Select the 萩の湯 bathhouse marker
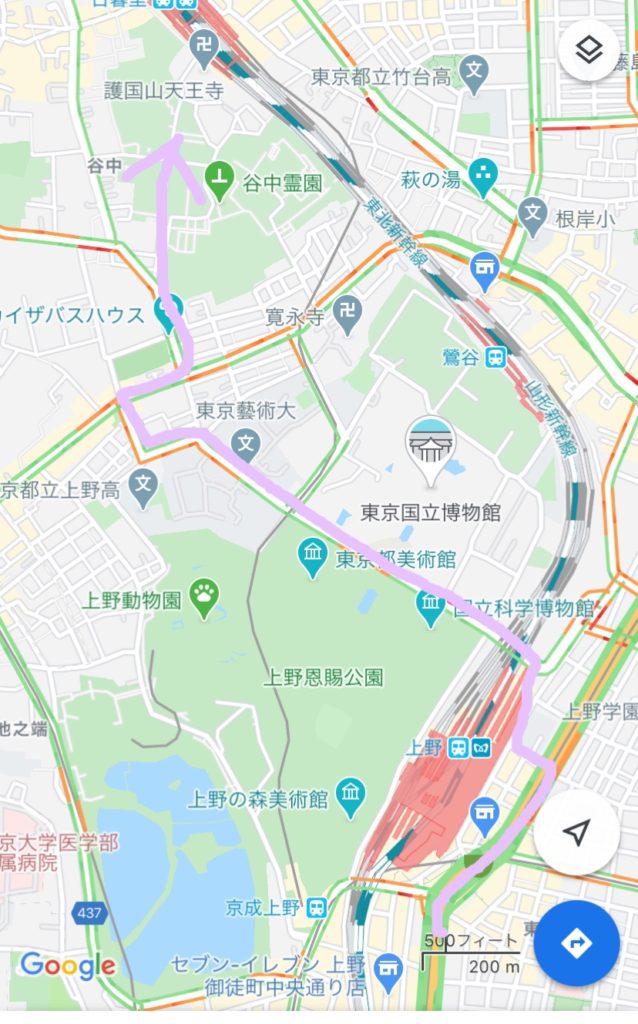This screenshot has height=1024, width=638. click(485, 178)
